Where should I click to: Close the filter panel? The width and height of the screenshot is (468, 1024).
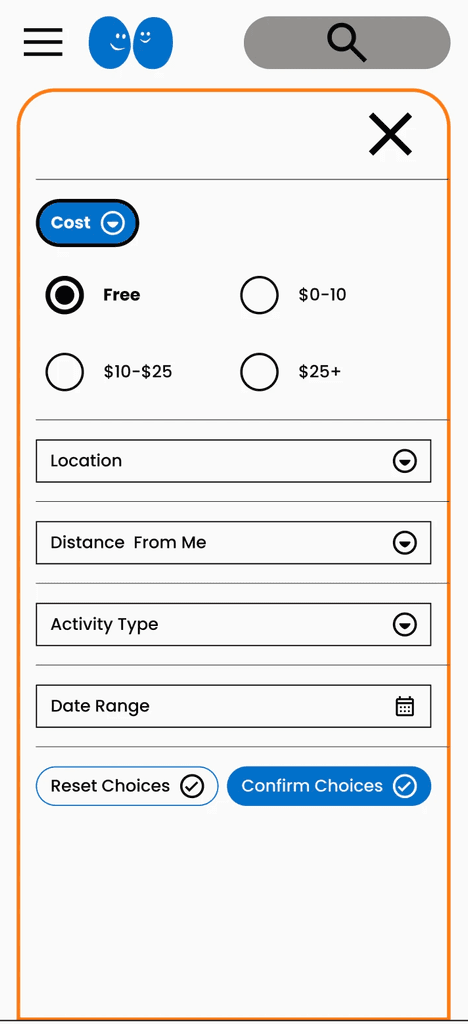pyautogui.click(x=390, y=134)
